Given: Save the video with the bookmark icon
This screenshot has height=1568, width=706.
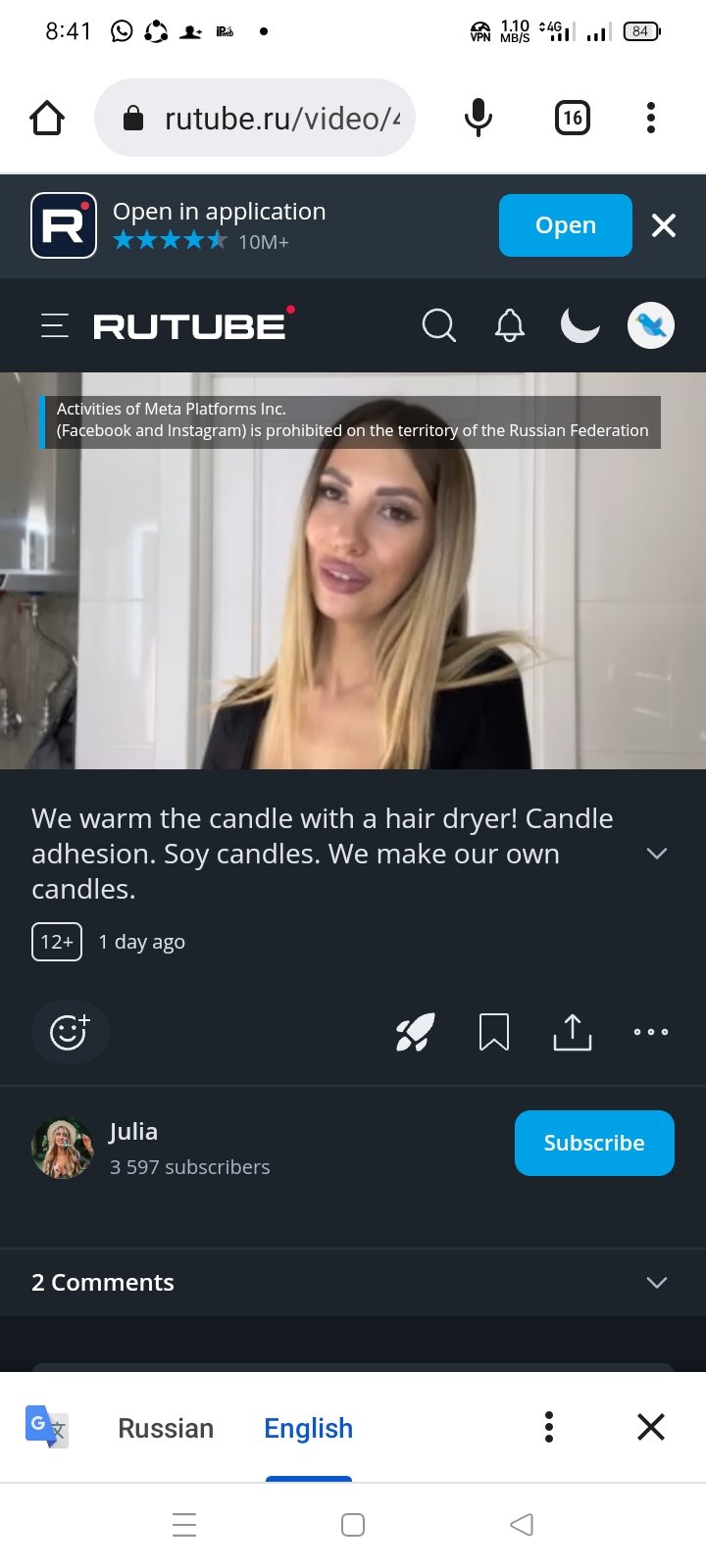Looking at the screenshot, I should 494,1032.
